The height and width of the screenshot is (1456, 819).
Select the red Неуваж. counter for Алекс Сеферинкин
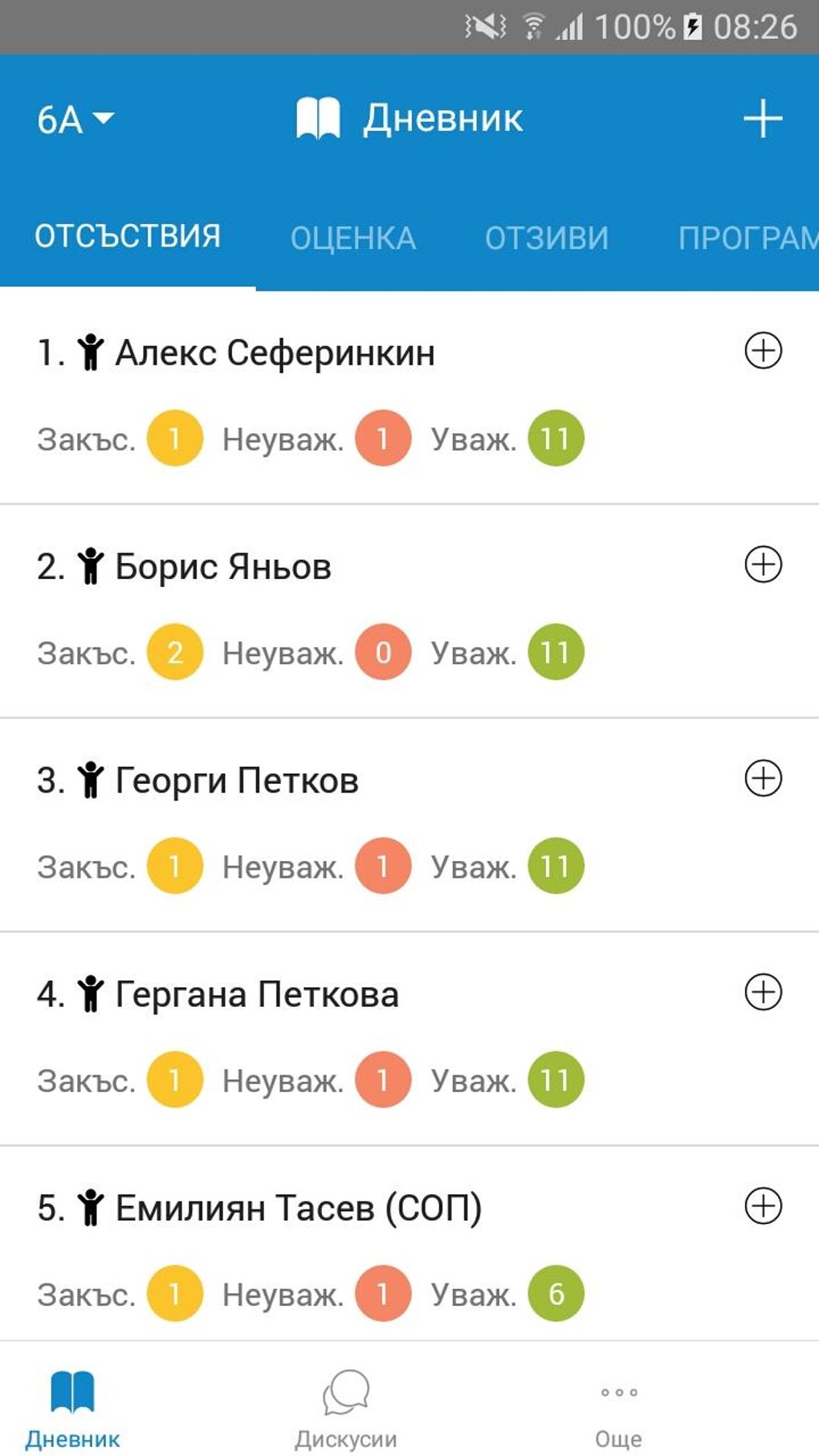coord(383,437)
